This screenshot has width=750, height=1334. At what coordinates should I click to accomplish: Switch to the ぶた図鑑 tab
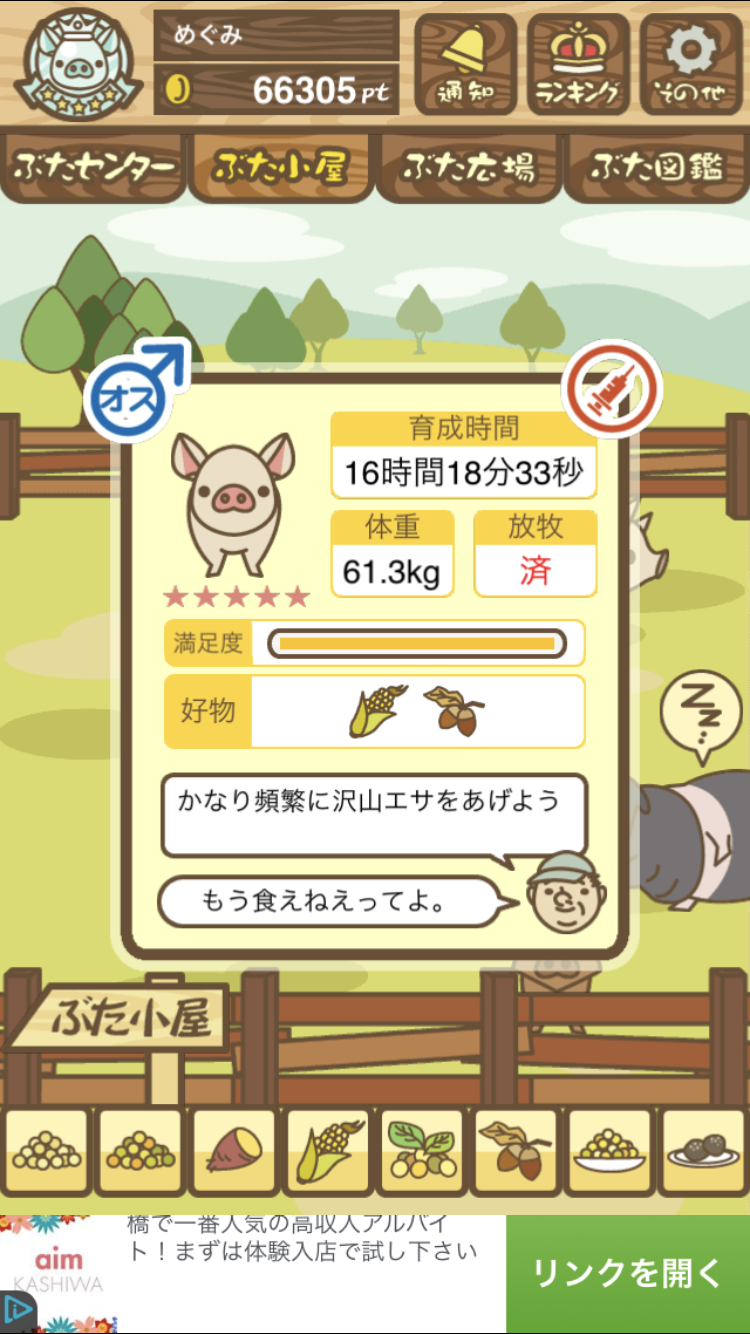click(x=656, y=167)
